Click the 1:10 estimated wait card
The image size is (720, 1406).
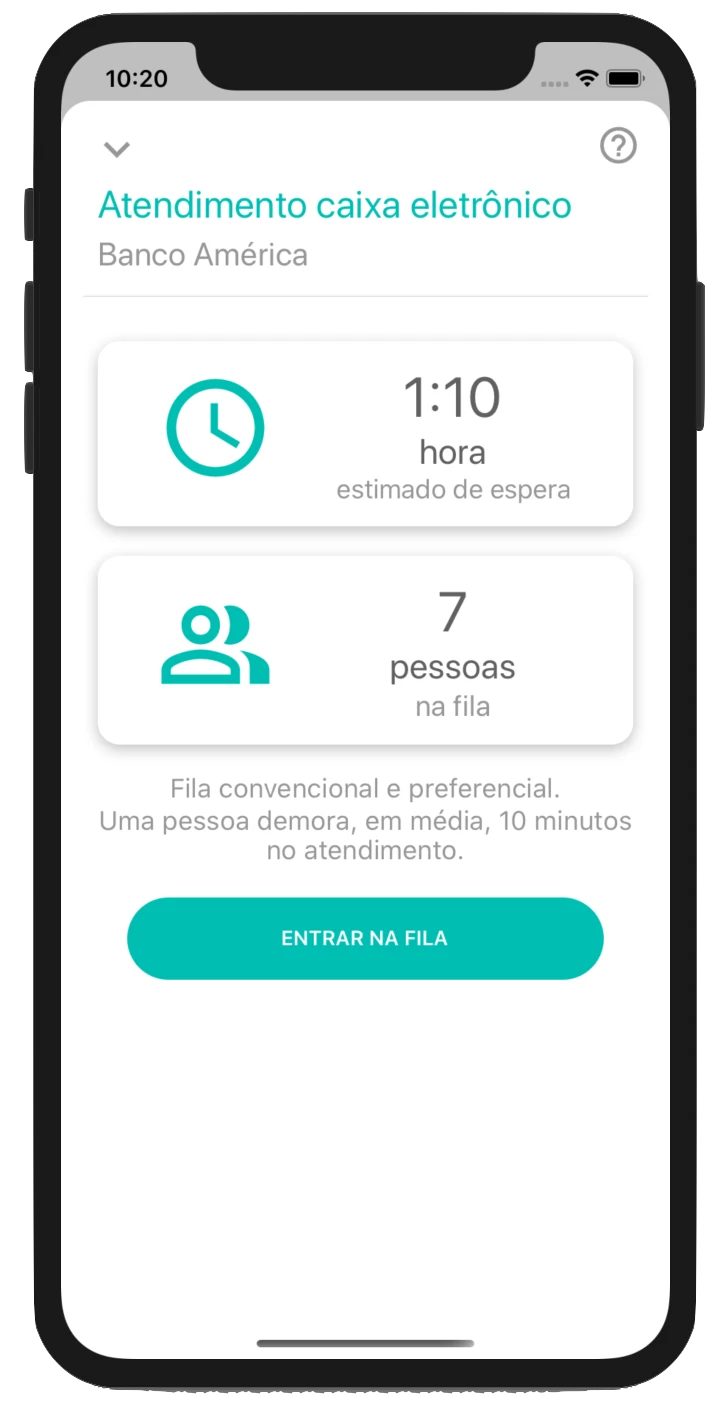(364, 432)
